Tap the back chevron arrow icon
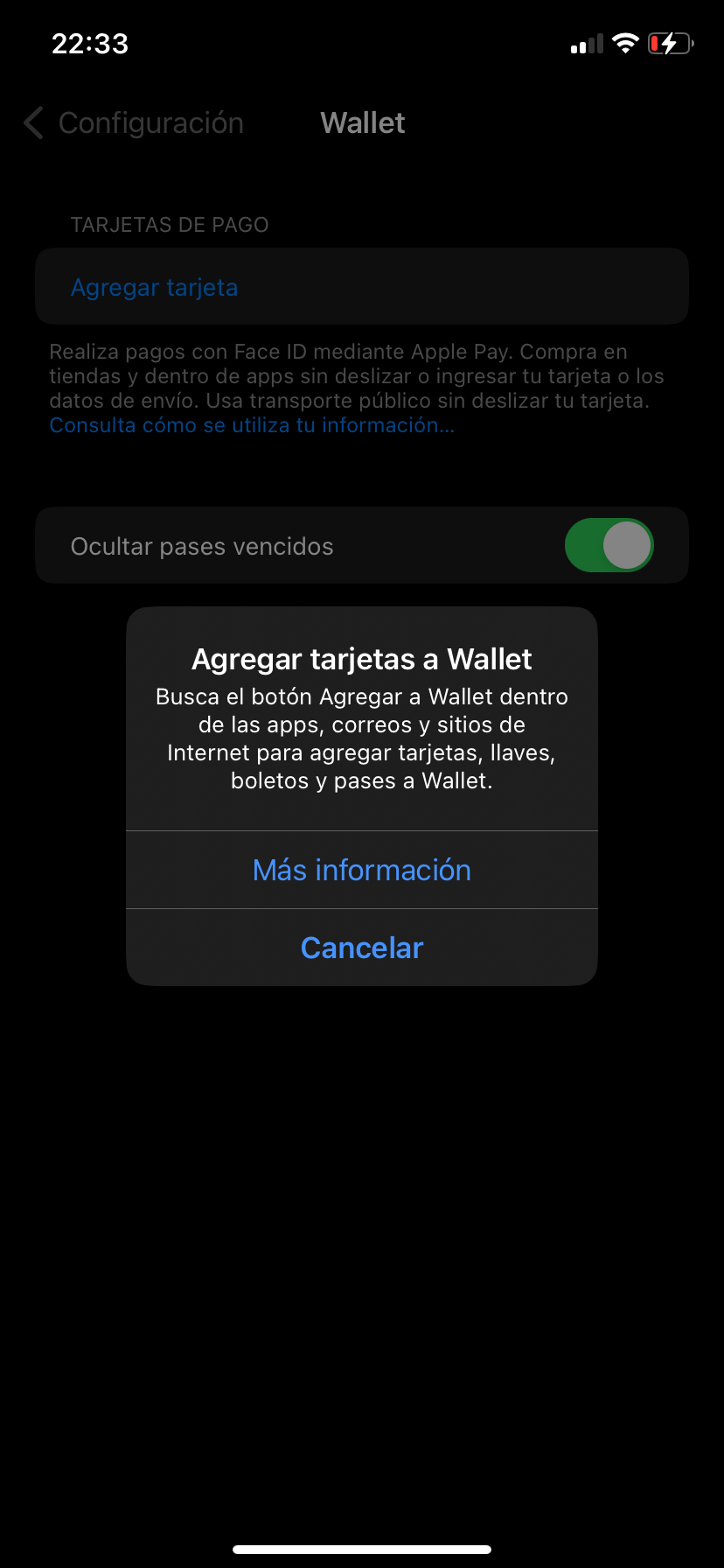724x1568 pixels. coord(31,122)
